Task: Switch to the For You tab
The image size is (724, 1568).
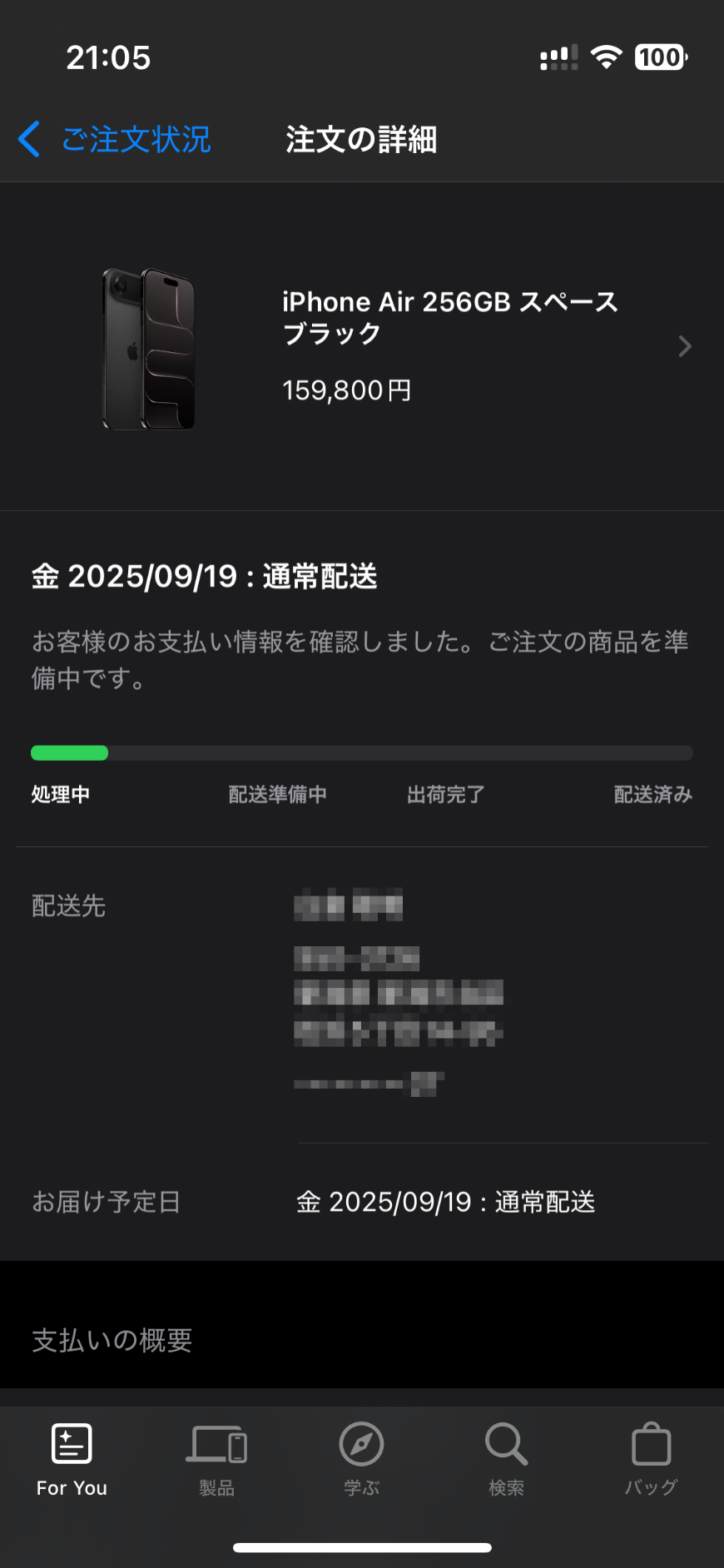Action: click(x=72, y=1460)
